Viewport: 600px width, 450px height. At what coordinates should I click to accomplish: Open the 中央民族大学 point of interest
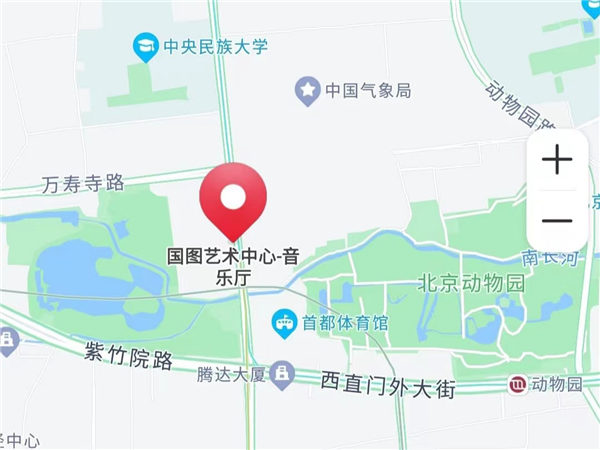[146, 46]
